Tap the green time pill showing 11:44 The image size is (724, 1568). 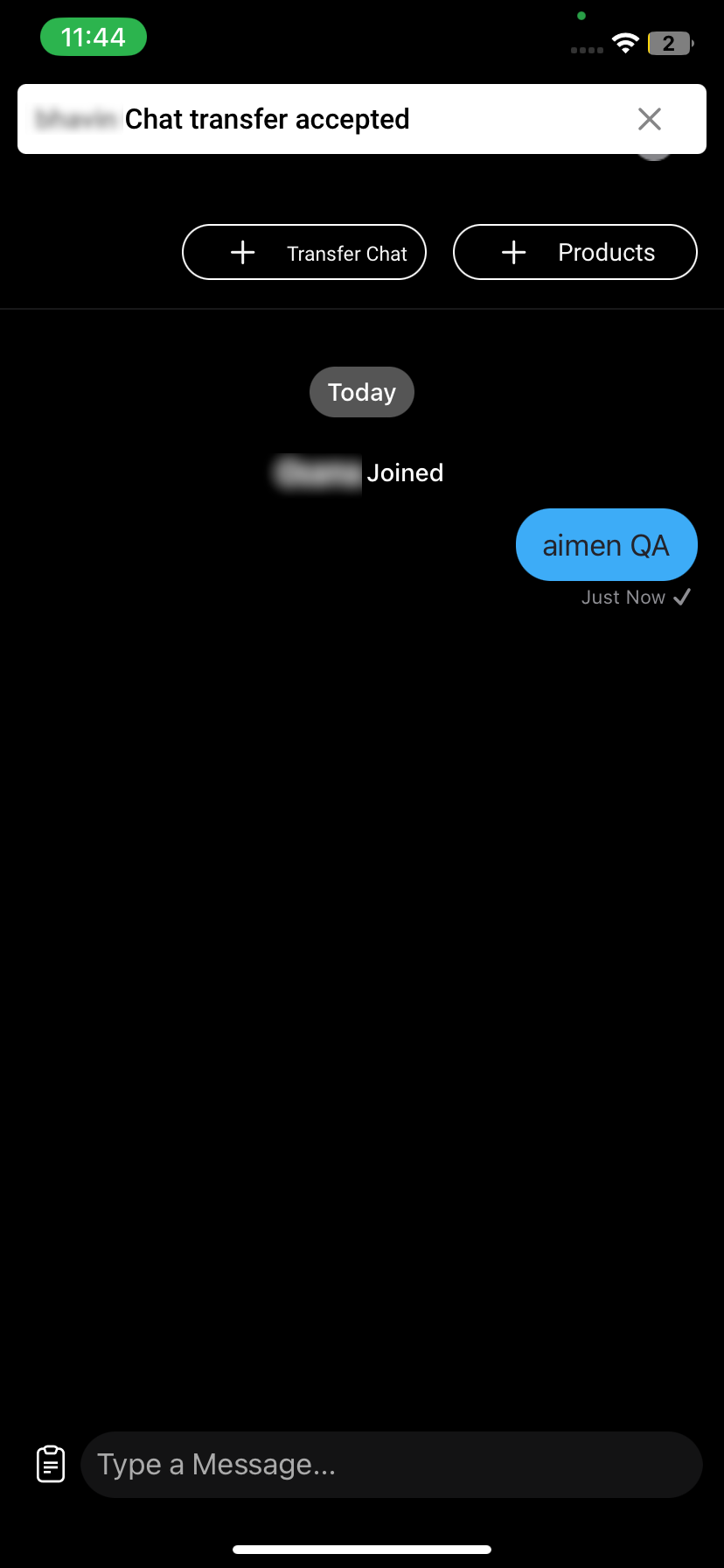point(93,37)
